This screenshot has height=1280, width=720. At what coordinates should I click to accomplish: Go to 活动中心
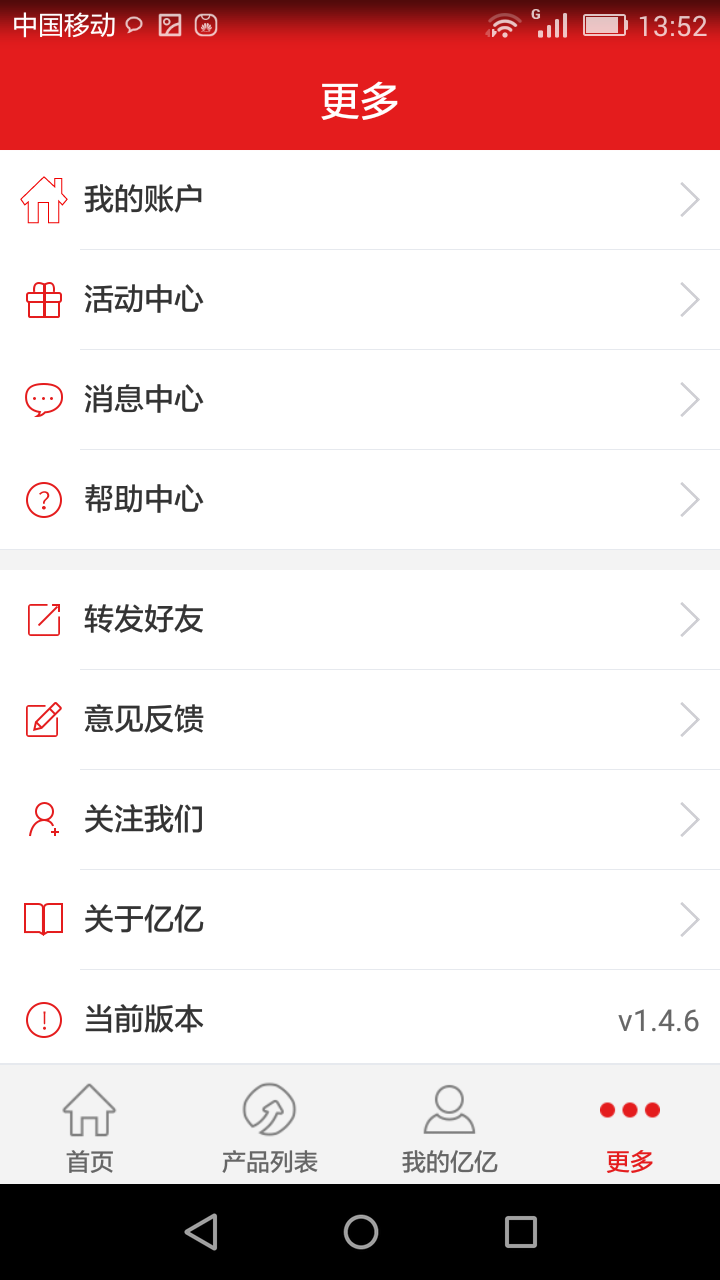click(360, 300)
